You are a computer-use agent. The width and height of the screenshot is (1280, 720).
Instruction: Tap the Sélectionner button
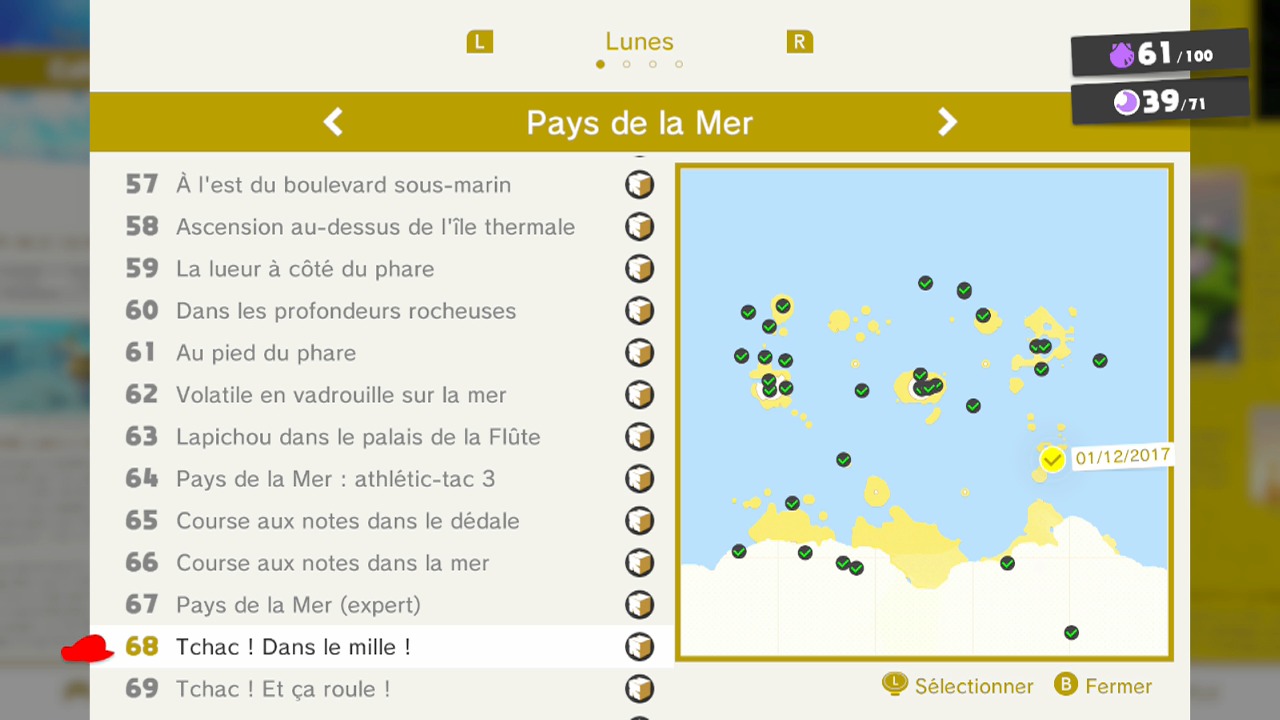(x=958, y=686)
